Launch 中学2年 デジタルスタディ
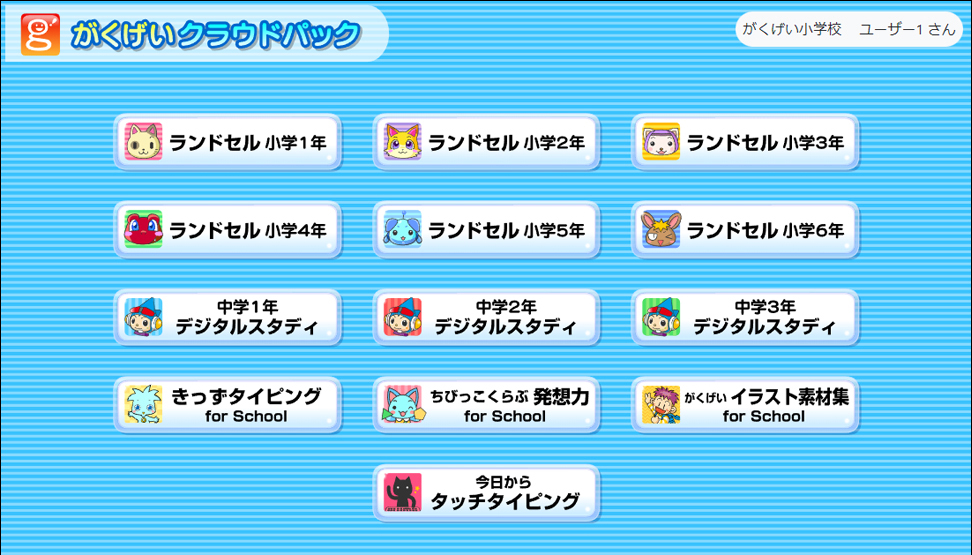Screen dimensions: 972x555 486,317
